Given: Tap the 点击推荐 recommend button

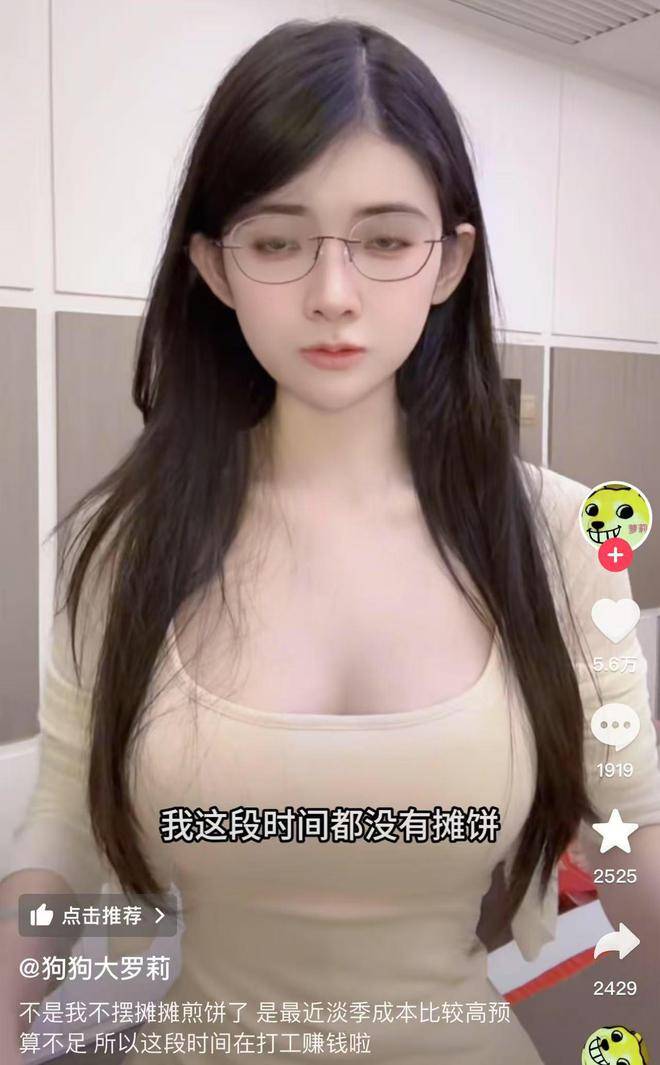Looking at the screenshot, I should click(97, 915).
